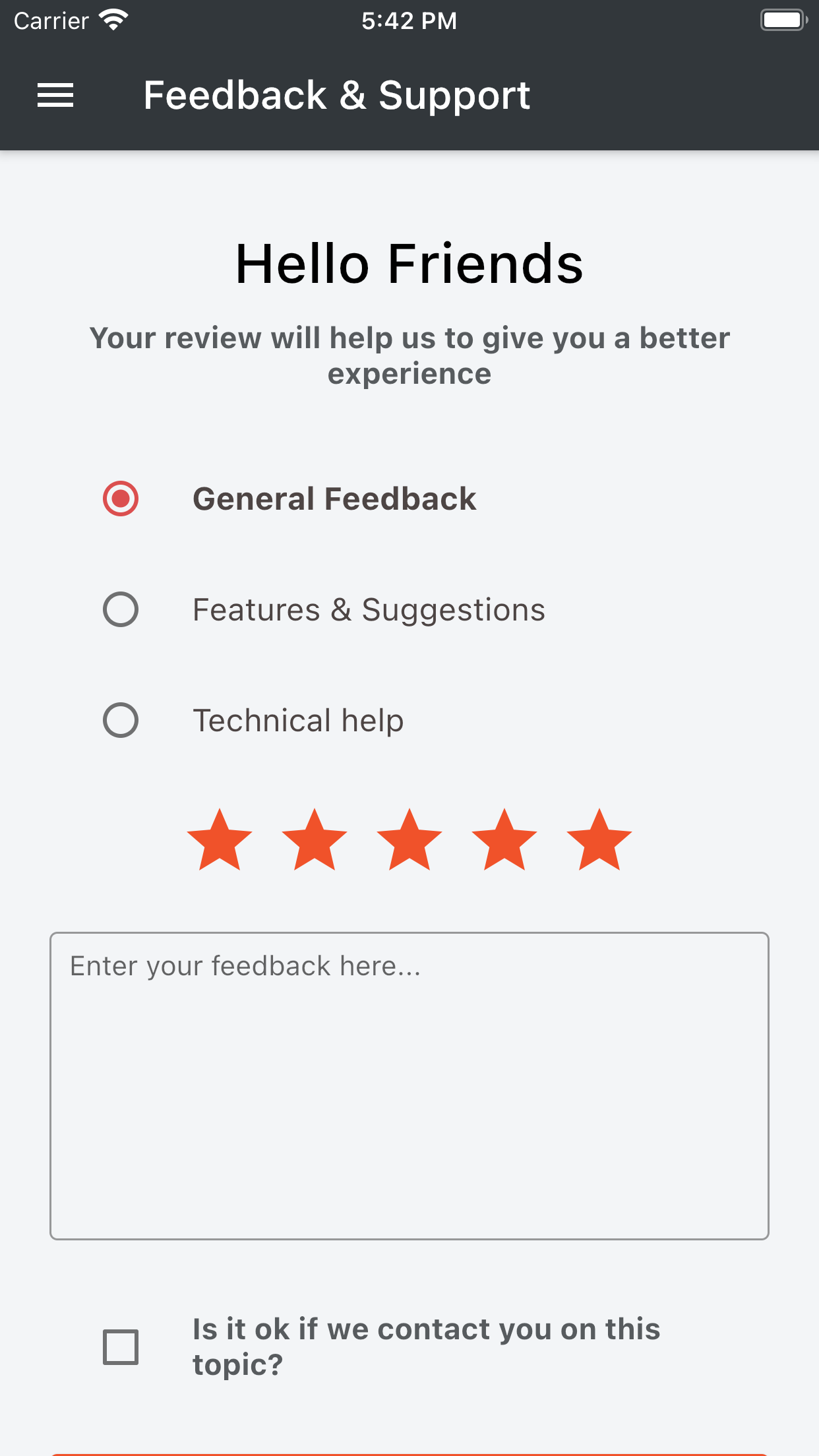Open the hamburger drawer menu

pos(55,96)
